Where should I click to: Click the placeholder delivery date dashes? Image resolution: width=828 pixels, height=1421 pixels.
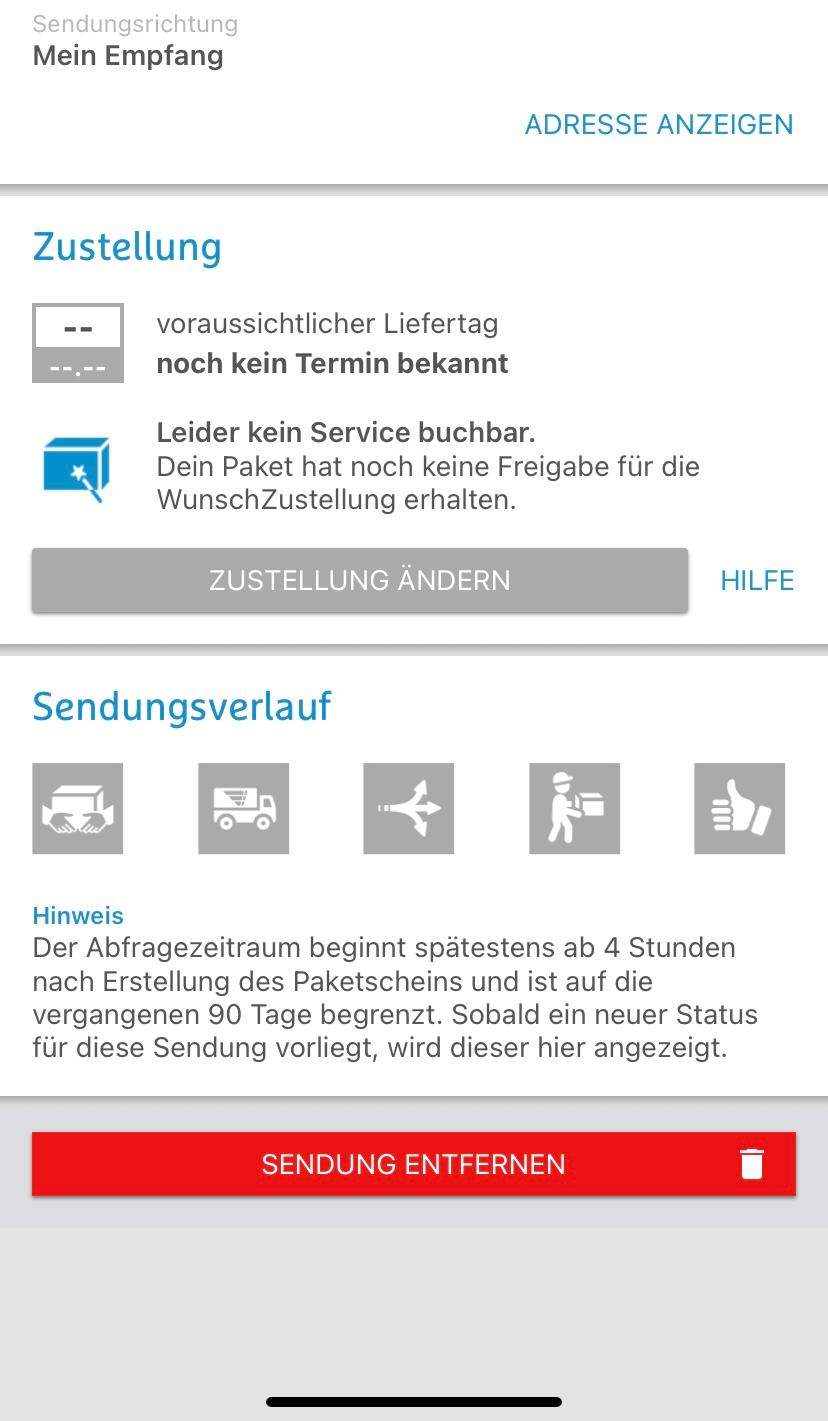(x=78, y=327)
